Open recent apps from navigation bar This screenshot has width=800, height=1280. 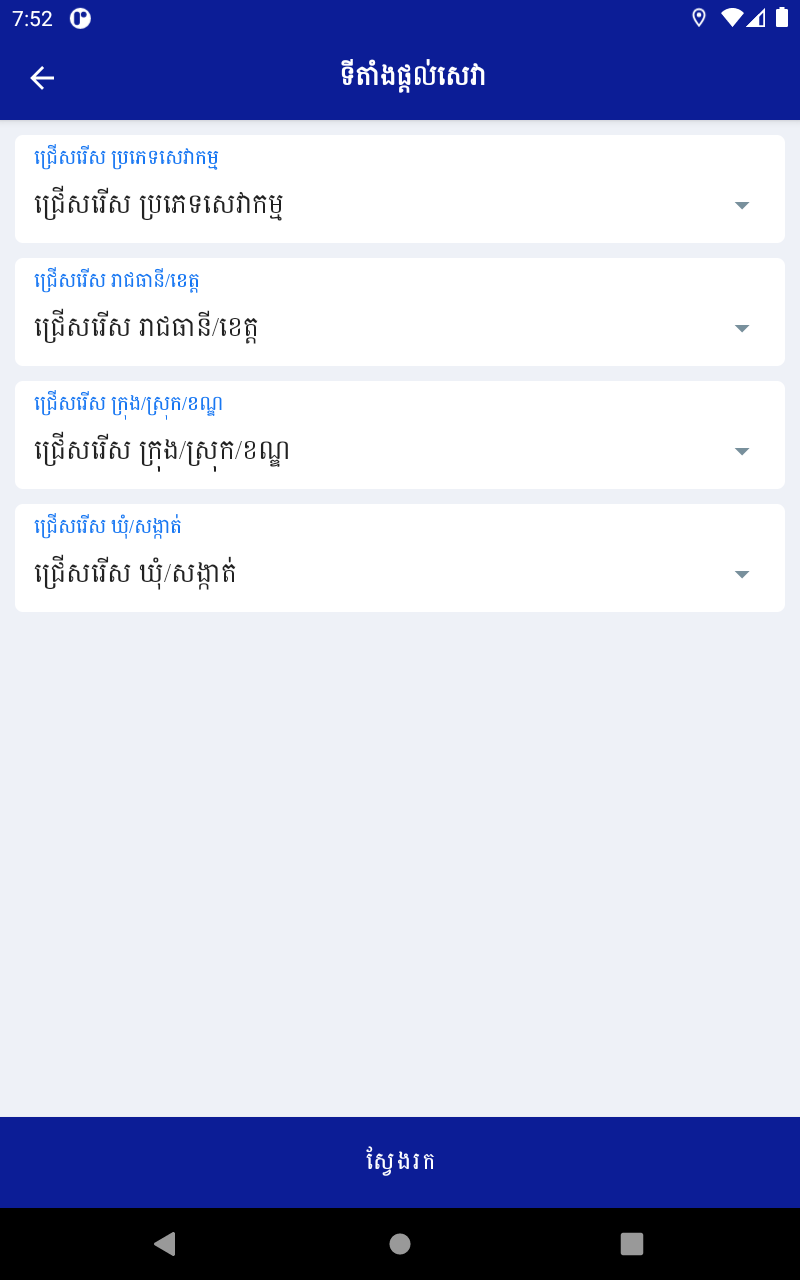tap(631, 1244)
